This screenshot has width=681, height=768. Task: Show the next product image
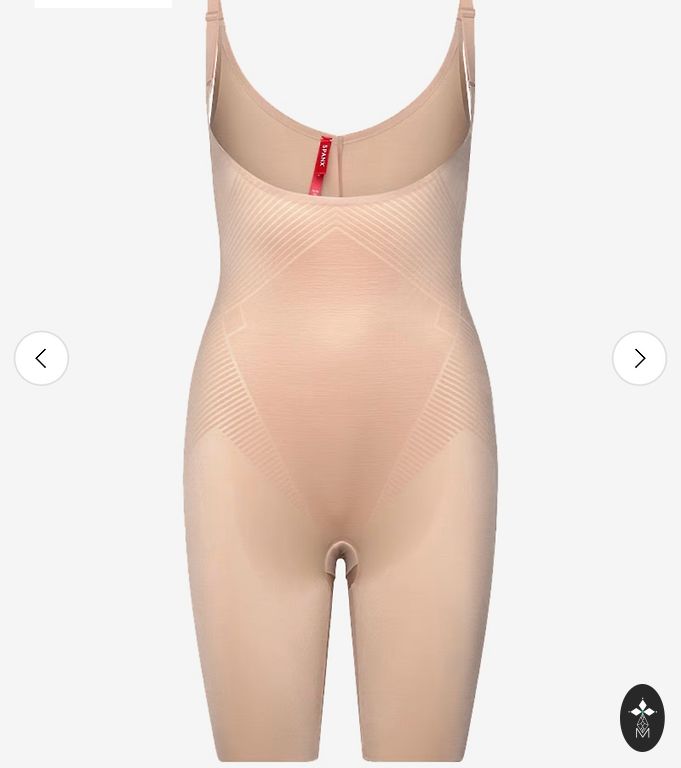point(639,358)
